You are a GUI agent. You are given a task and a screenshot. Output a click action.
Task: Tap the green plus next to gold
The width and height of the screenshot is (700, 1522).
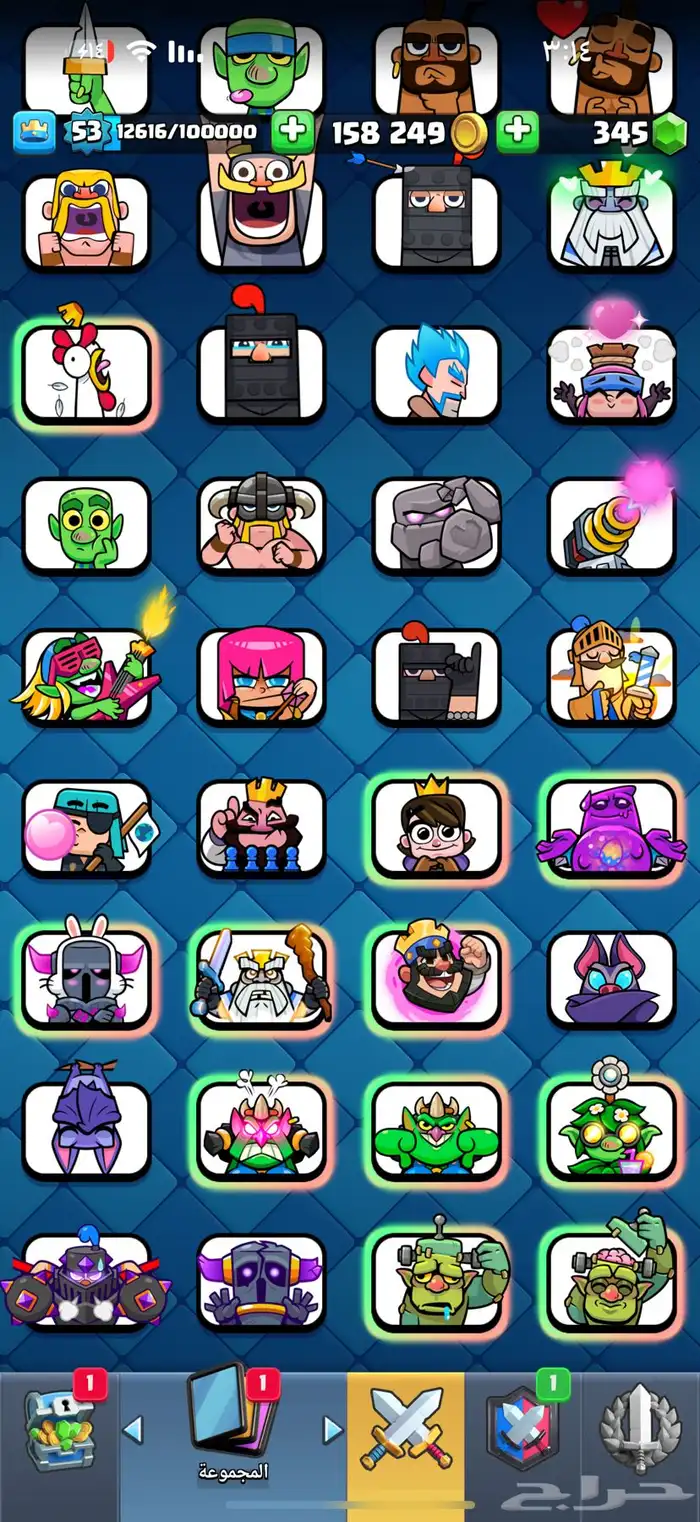pyautogui.click(x=517, y=132)
